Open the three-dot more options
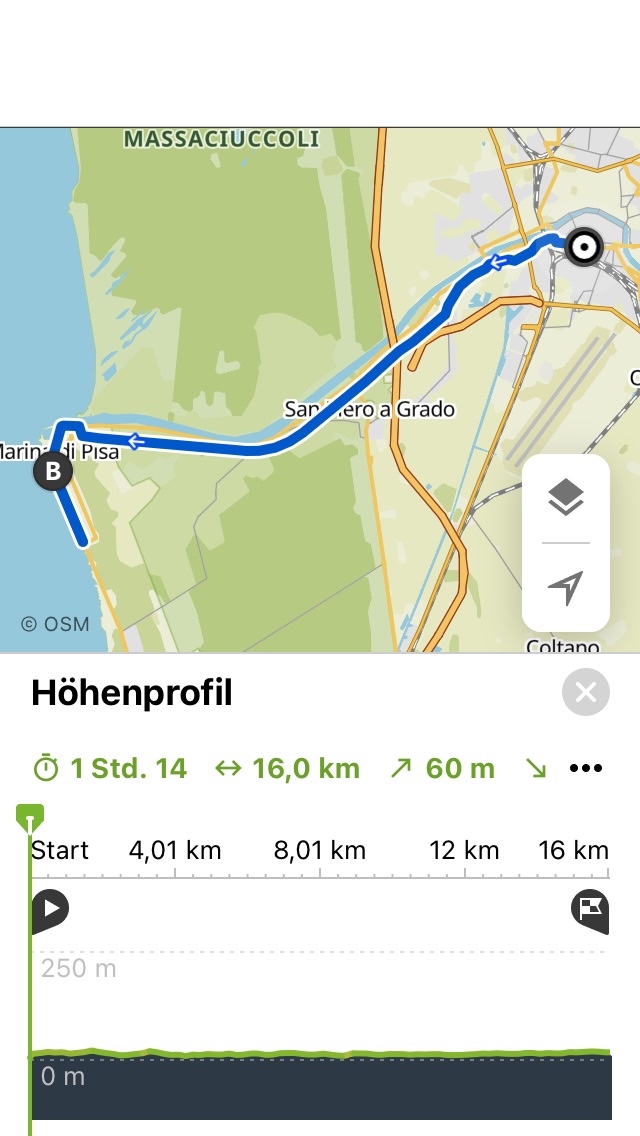Image resolution: width=640 pixels, height=1136 pixels. [x=586, y=768]
